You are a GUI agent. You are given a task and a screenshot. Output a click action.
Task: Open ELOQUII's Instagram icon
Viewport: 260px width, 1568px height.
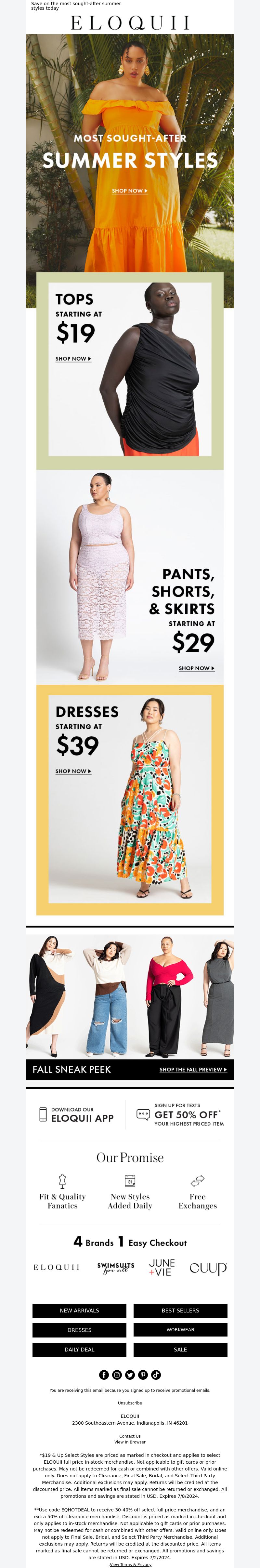(x=117, y=1375)
